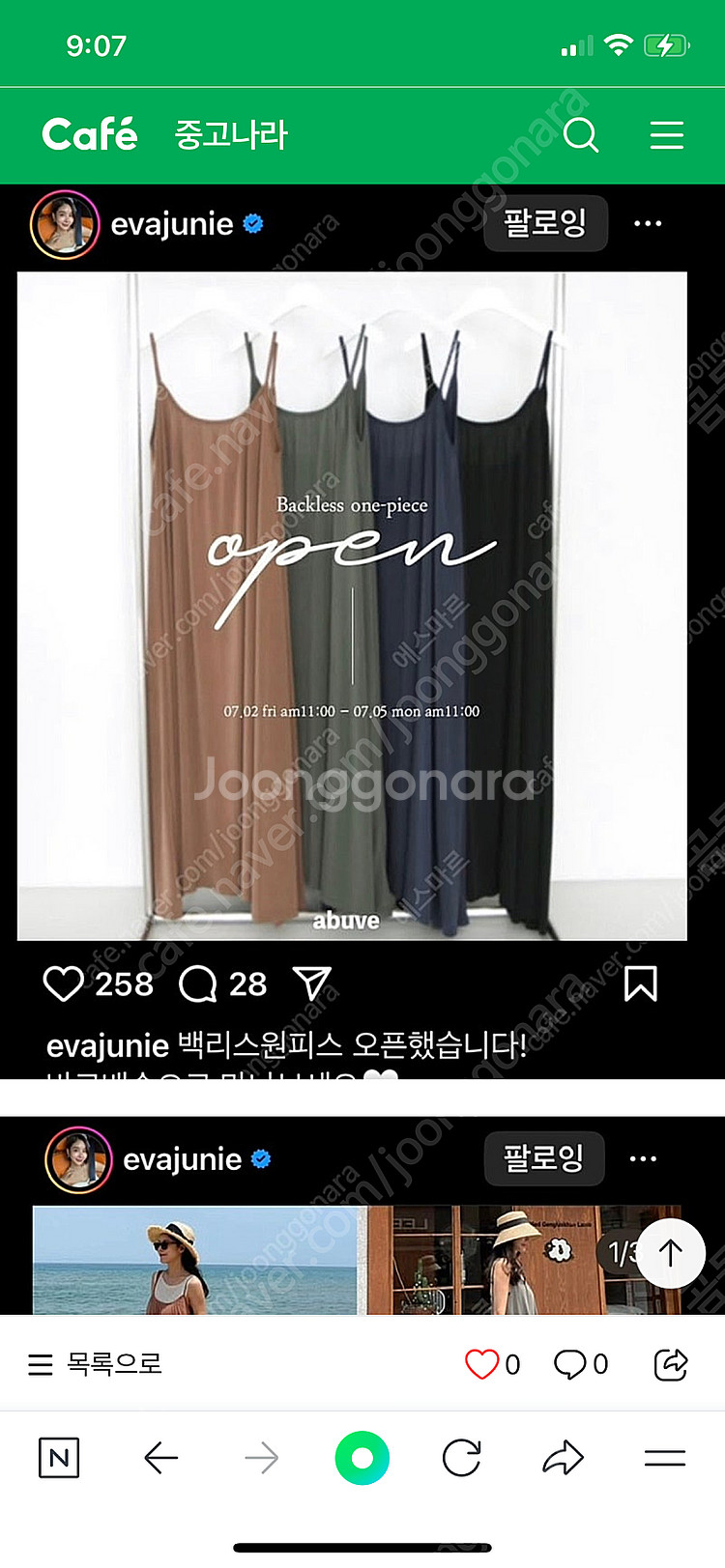Jump back to the top of the post
Viewport: 725px width, 1568px height.
pos(670,1253)
